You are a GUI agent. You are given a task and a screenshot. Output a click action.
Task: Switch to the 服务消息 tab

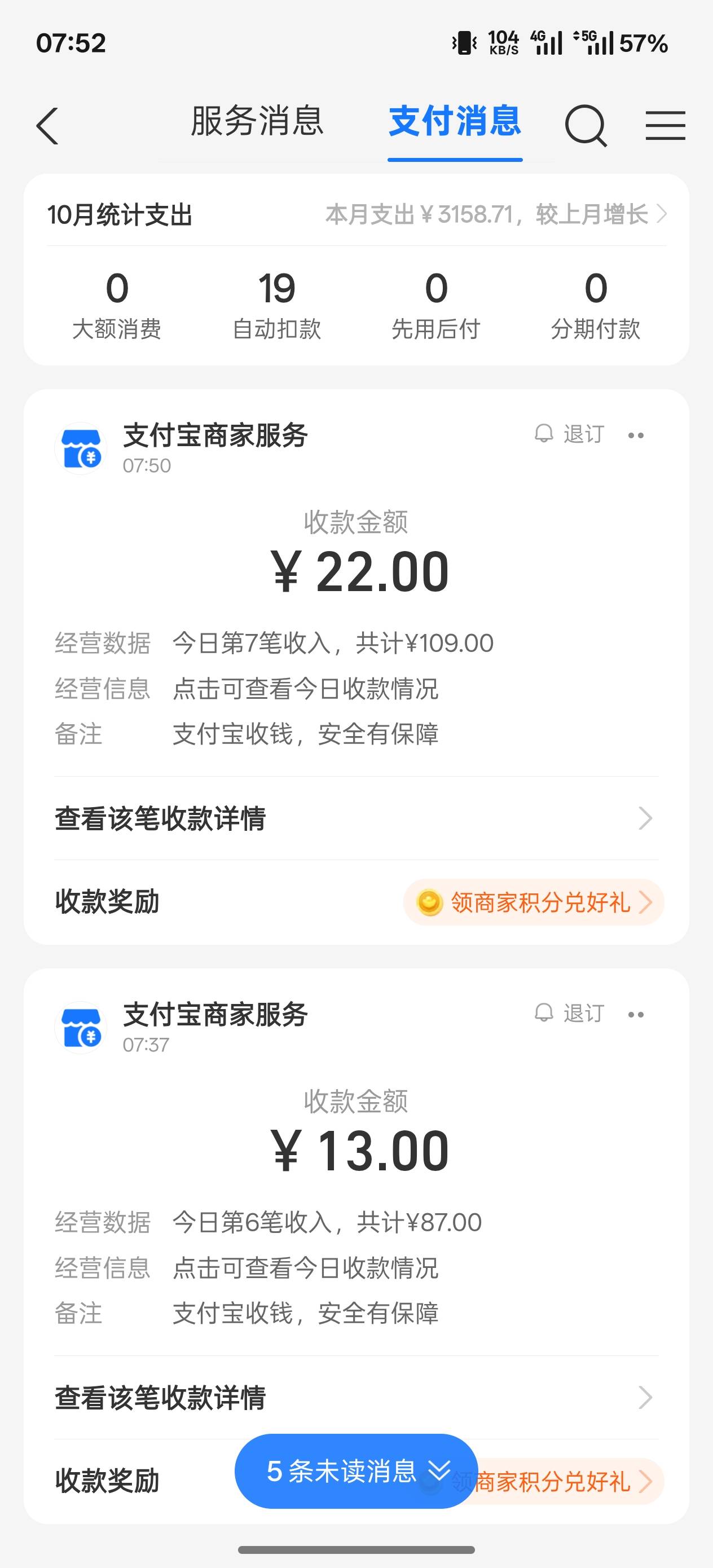point(257,121)
